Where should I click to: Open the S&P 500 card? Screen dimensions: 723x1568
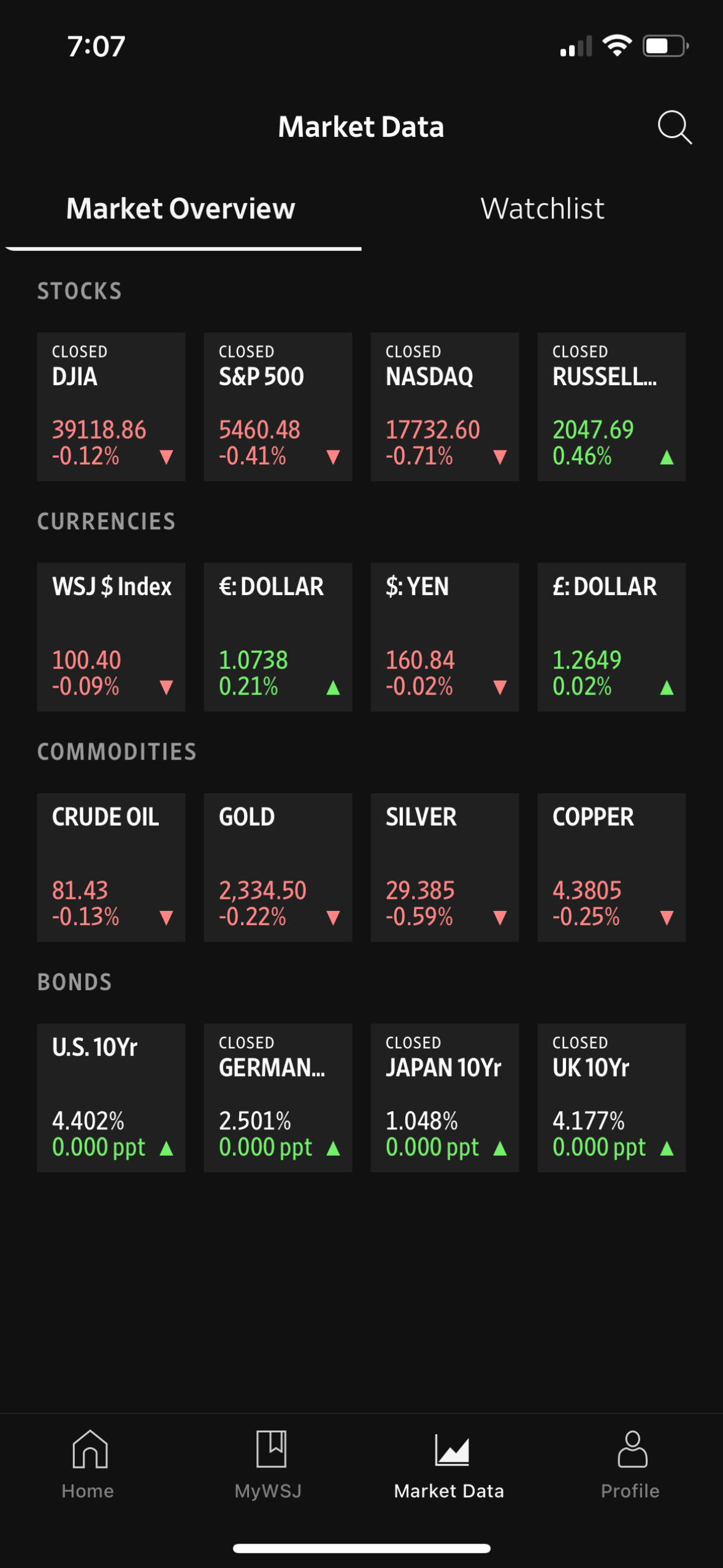coord(278,406)
